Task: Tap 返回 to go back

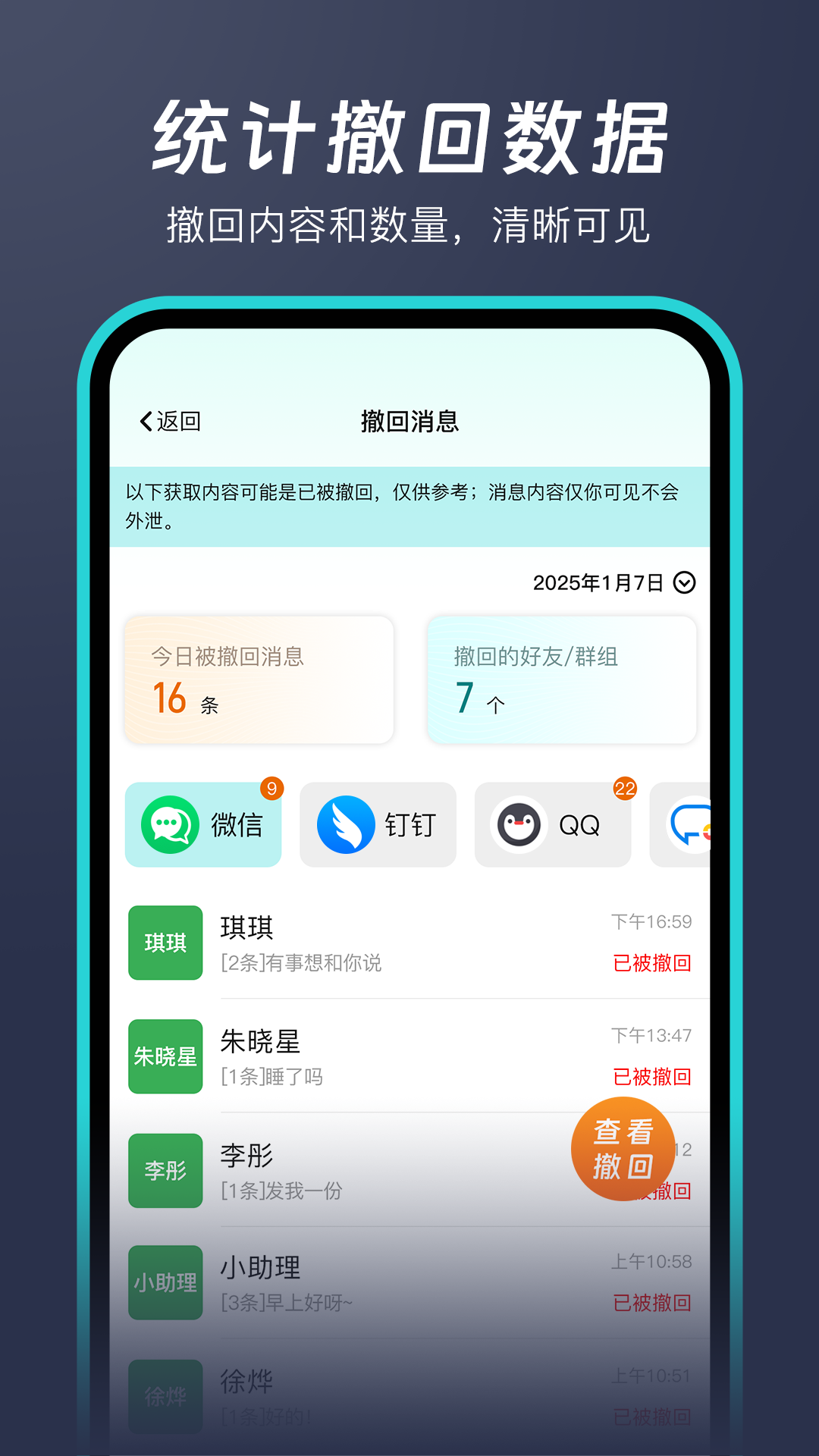Action: point(168,419)
